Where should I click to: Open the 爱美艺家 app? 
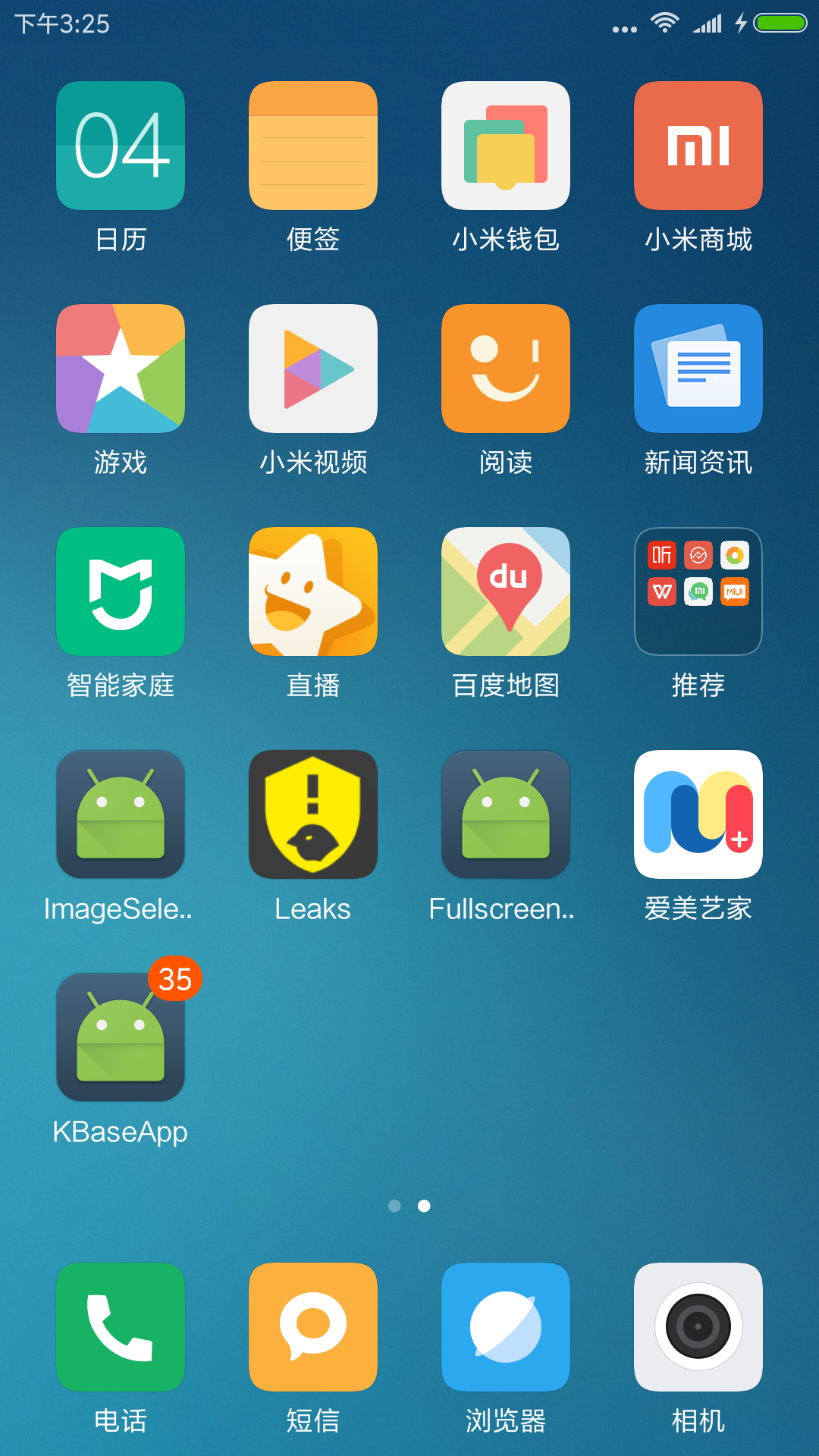(x=698, y=814)
